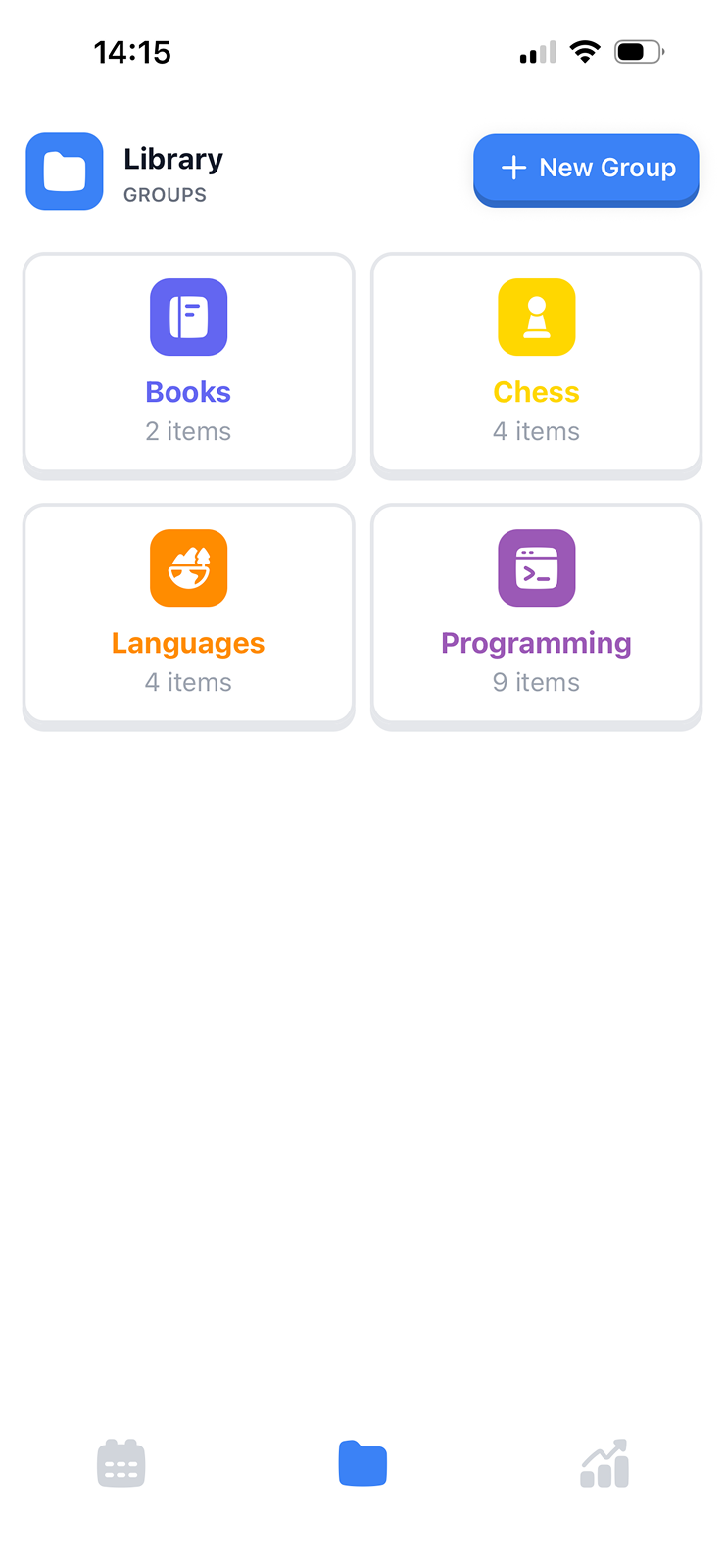This screenshot has width=725, height=1568.
Task: Open the Books group card
Action: (188, 364)
